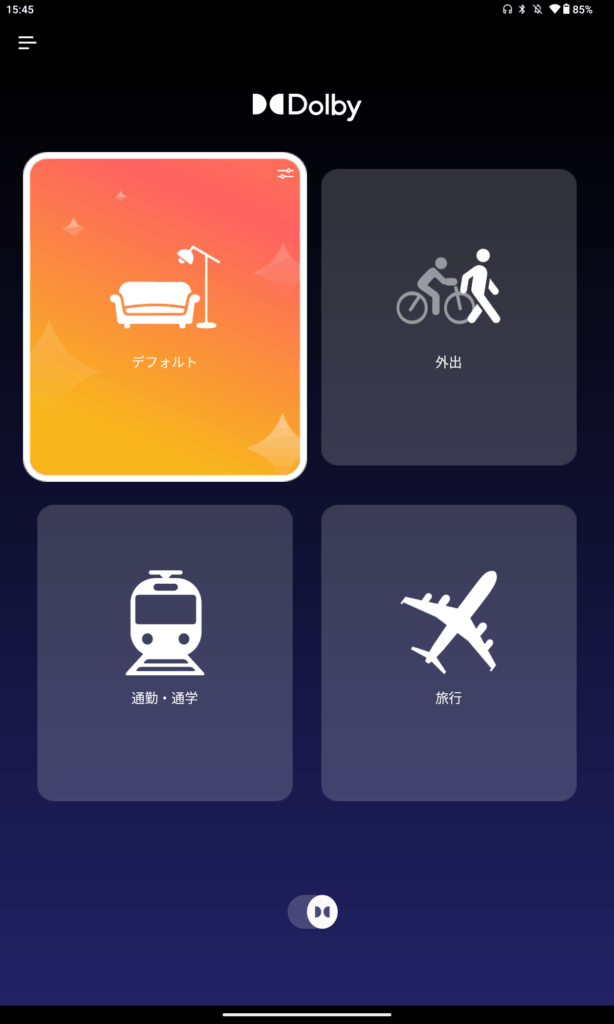Select the デフォルト sound profile
This screenshot has height=1024, width=614.
[x=165, y=317]
